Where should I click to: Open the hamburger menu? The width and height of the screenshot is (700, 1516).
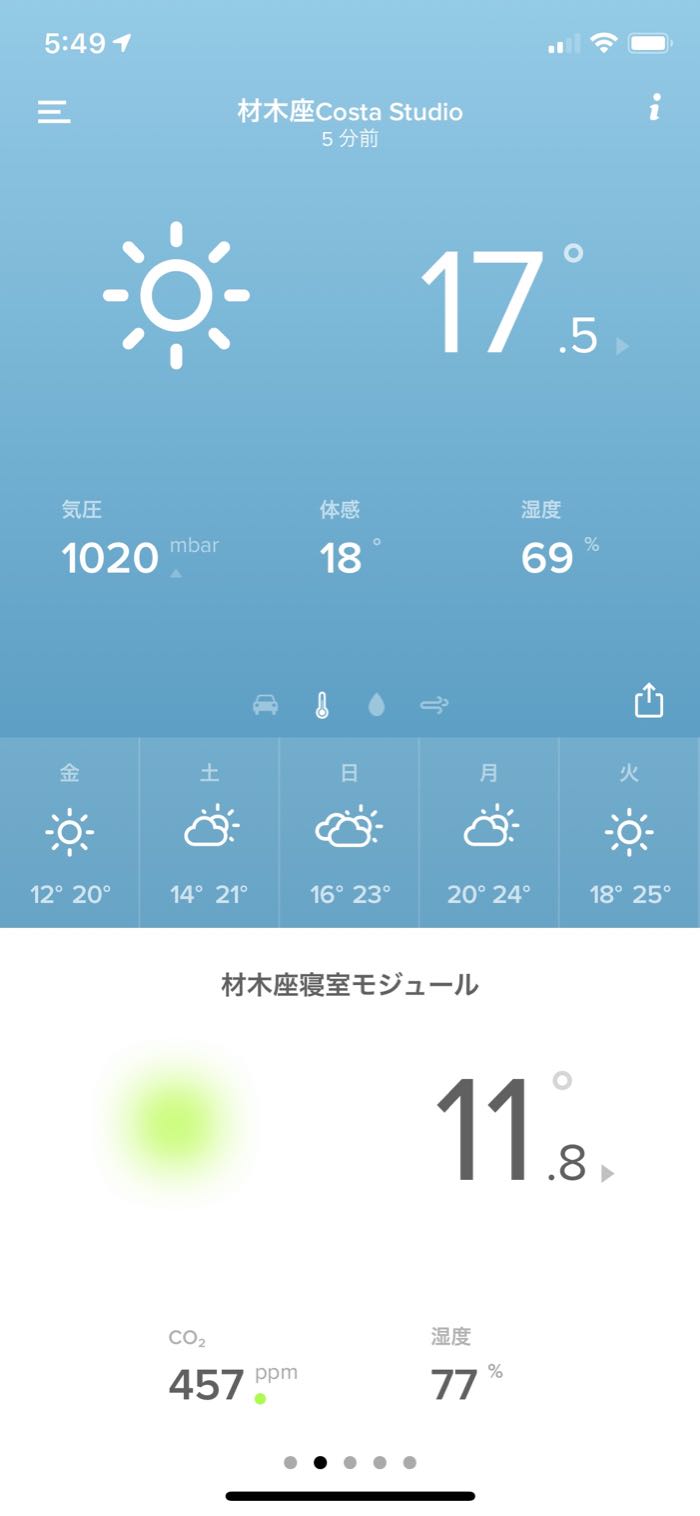coord(54,112)
